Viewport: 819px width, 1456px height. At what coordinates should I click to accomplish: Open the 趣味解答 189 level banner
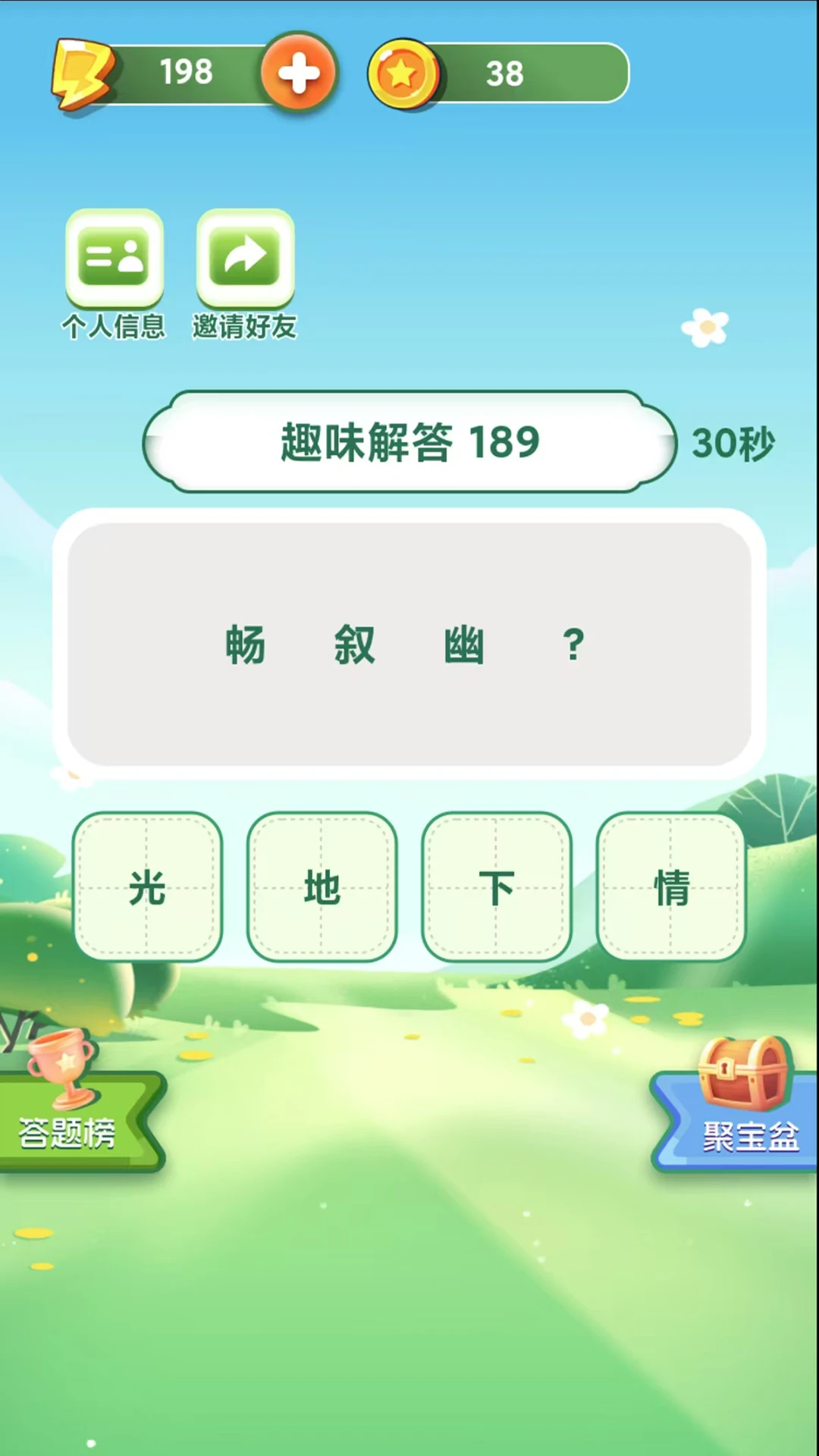pyautogui.click(x=407, y=442)
